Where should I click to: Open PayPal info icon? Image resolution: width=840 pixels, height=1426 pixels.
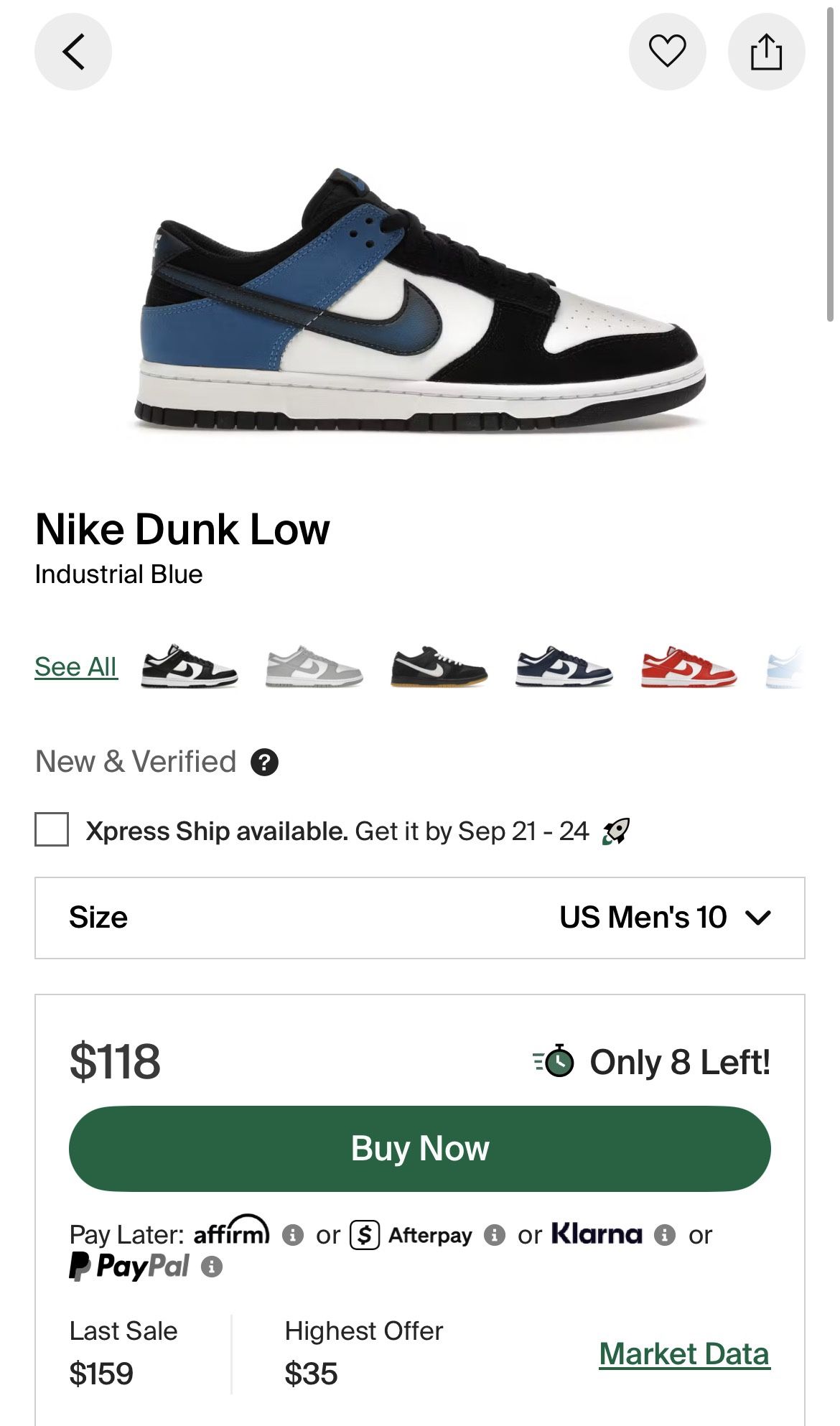coord(211,1267)
